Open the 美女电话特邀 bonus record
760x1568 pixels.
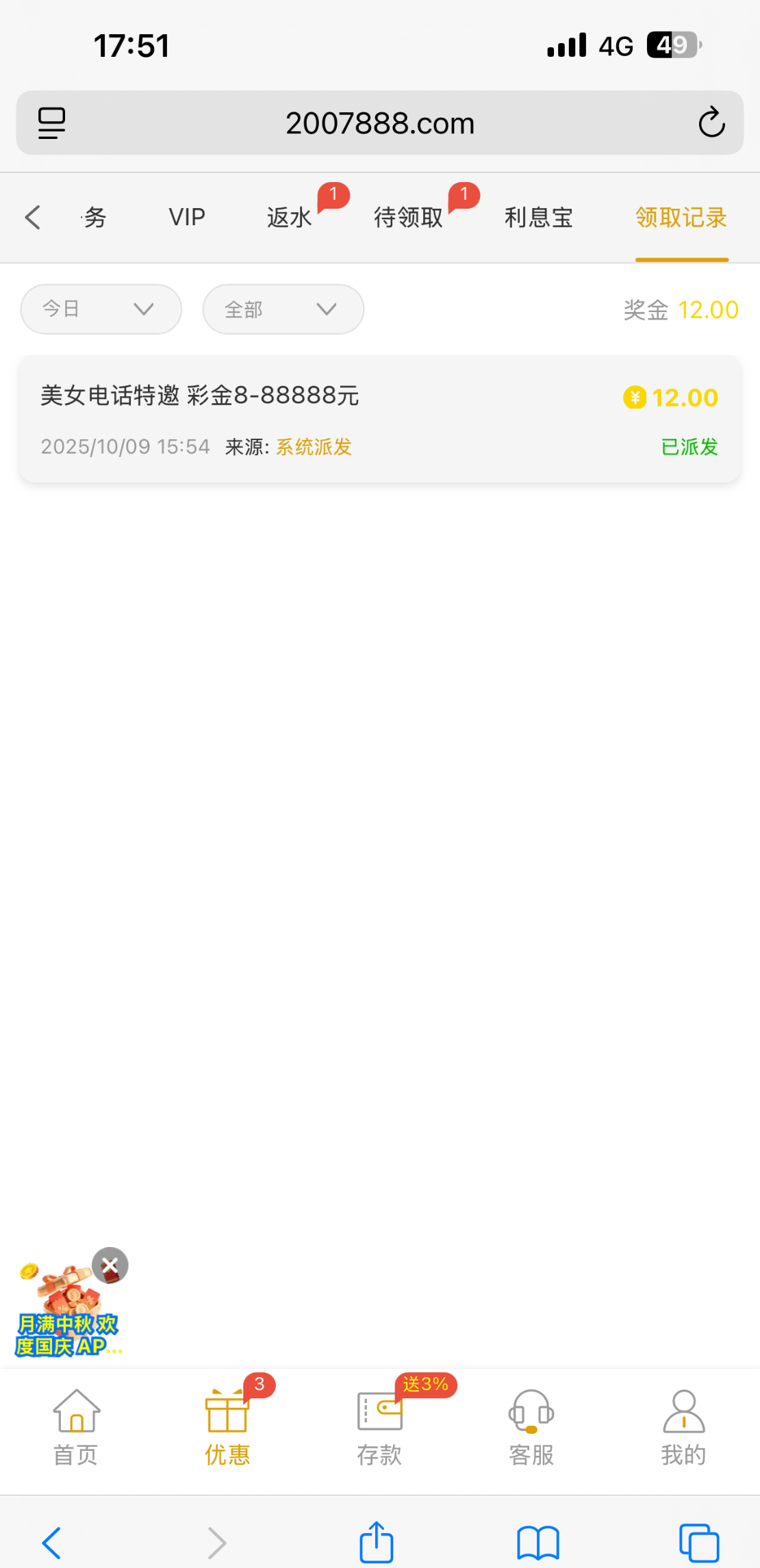pos(380,419)
